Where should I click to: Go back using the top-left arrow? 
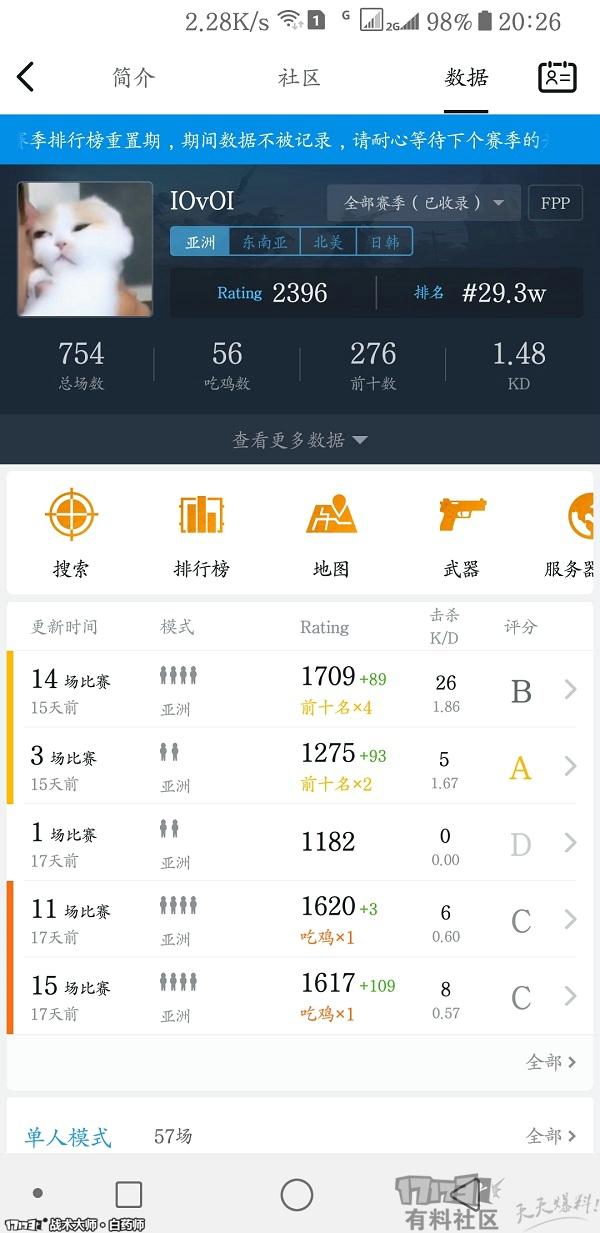click(26, 77)
